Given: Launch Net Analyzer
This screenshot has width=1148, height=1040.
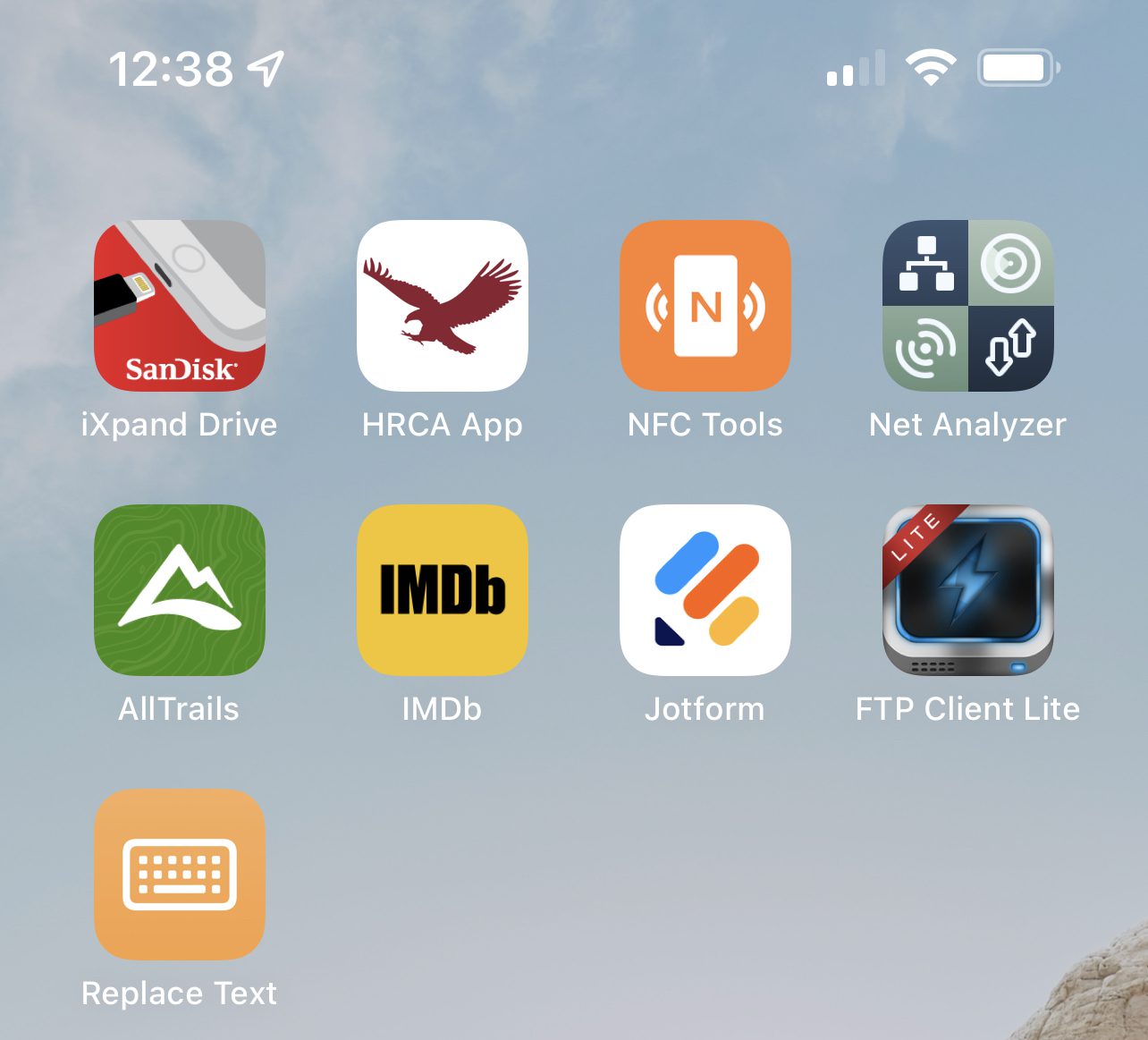Looking at the screenshot, I should click(968, 306).
